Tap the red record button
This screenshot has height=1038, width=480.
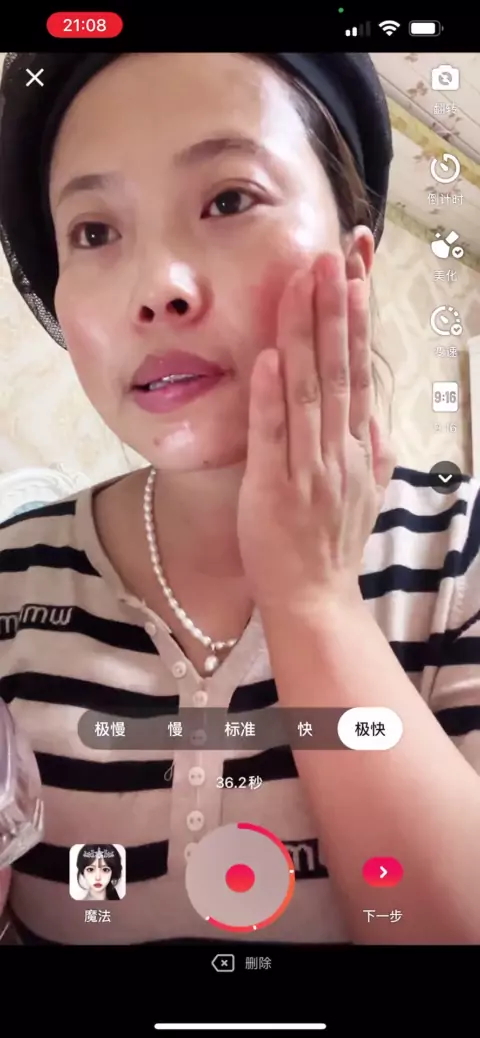(240, 878)
